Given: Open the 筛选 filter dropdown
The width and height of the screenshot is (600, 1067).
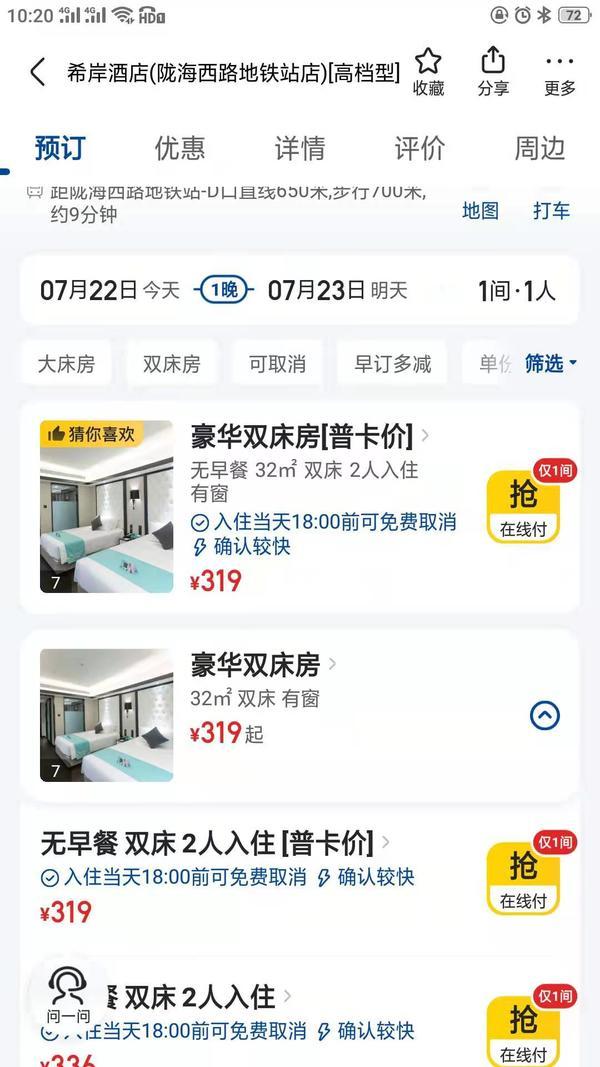Looking at the screenshot, I should pyautogui.click(x=551, y=364).
